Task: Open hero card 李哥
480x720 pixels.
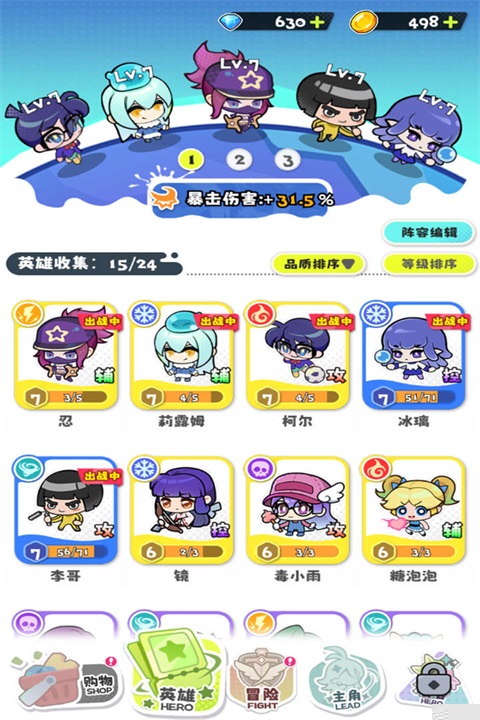Action: click(x=66, y=510)
